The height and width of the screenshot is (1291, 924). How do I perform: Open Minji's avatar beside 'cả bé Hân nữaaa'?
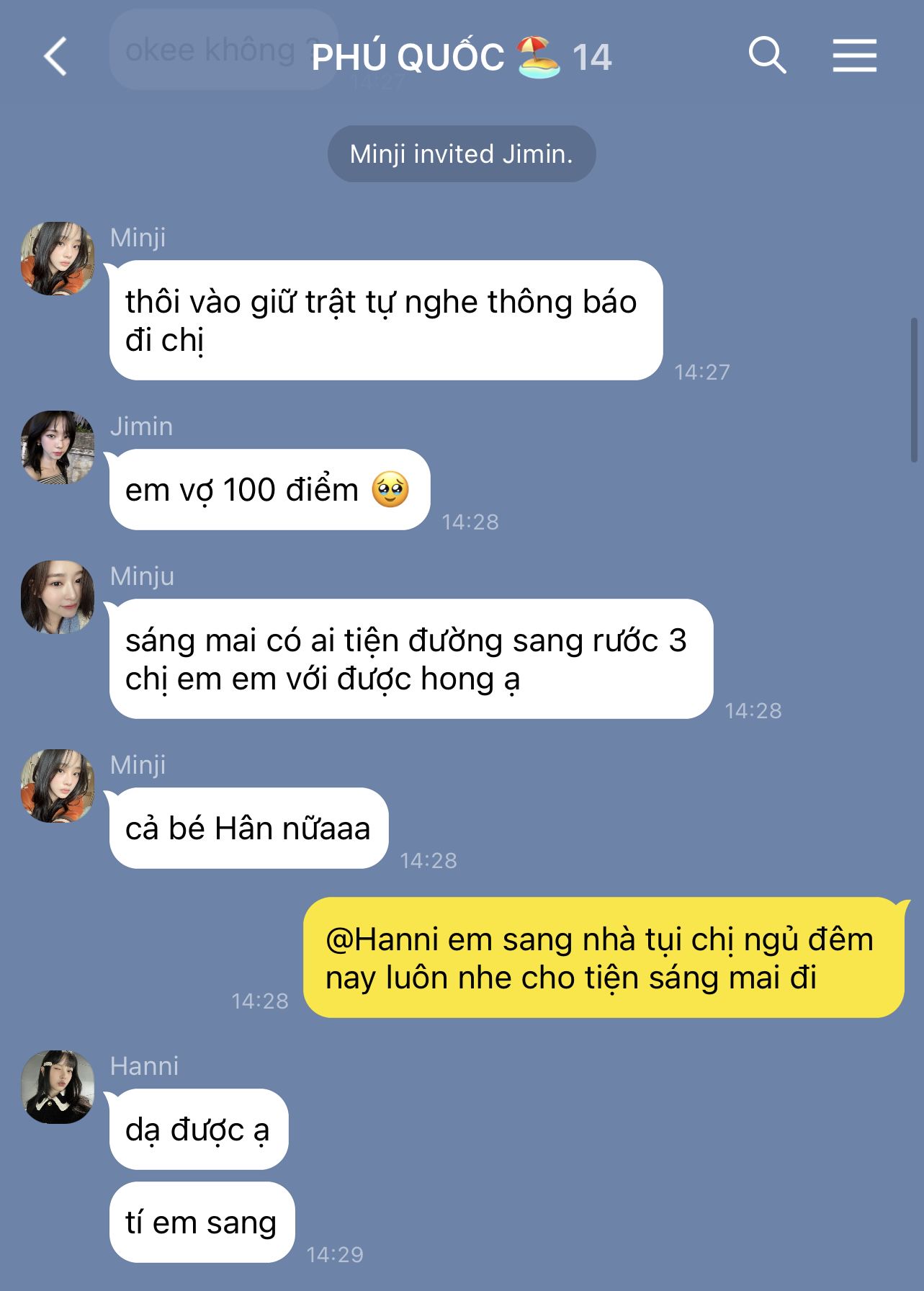coord(58,786)
